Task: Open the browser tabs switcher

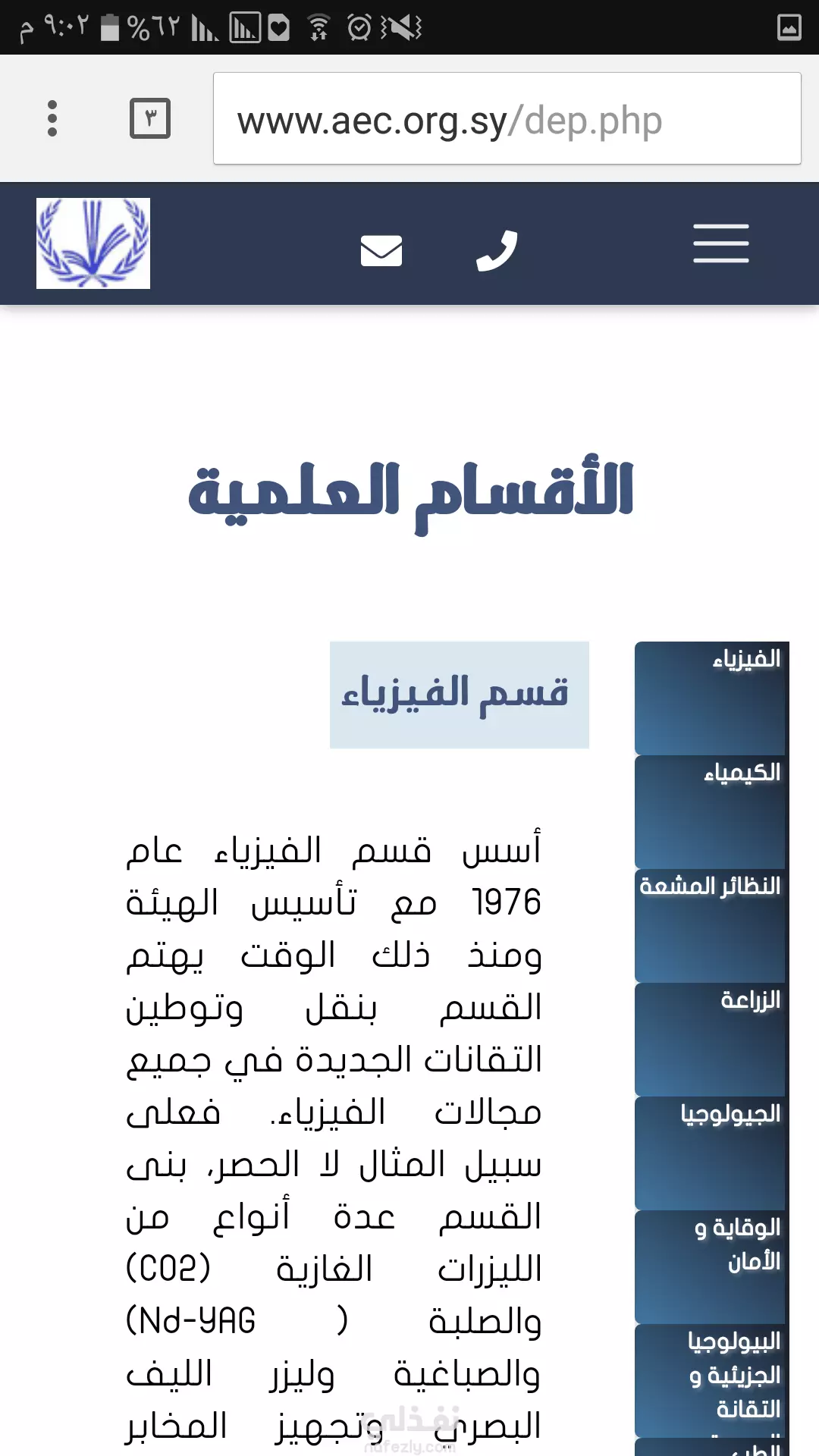Action: [x=150, y=118]
